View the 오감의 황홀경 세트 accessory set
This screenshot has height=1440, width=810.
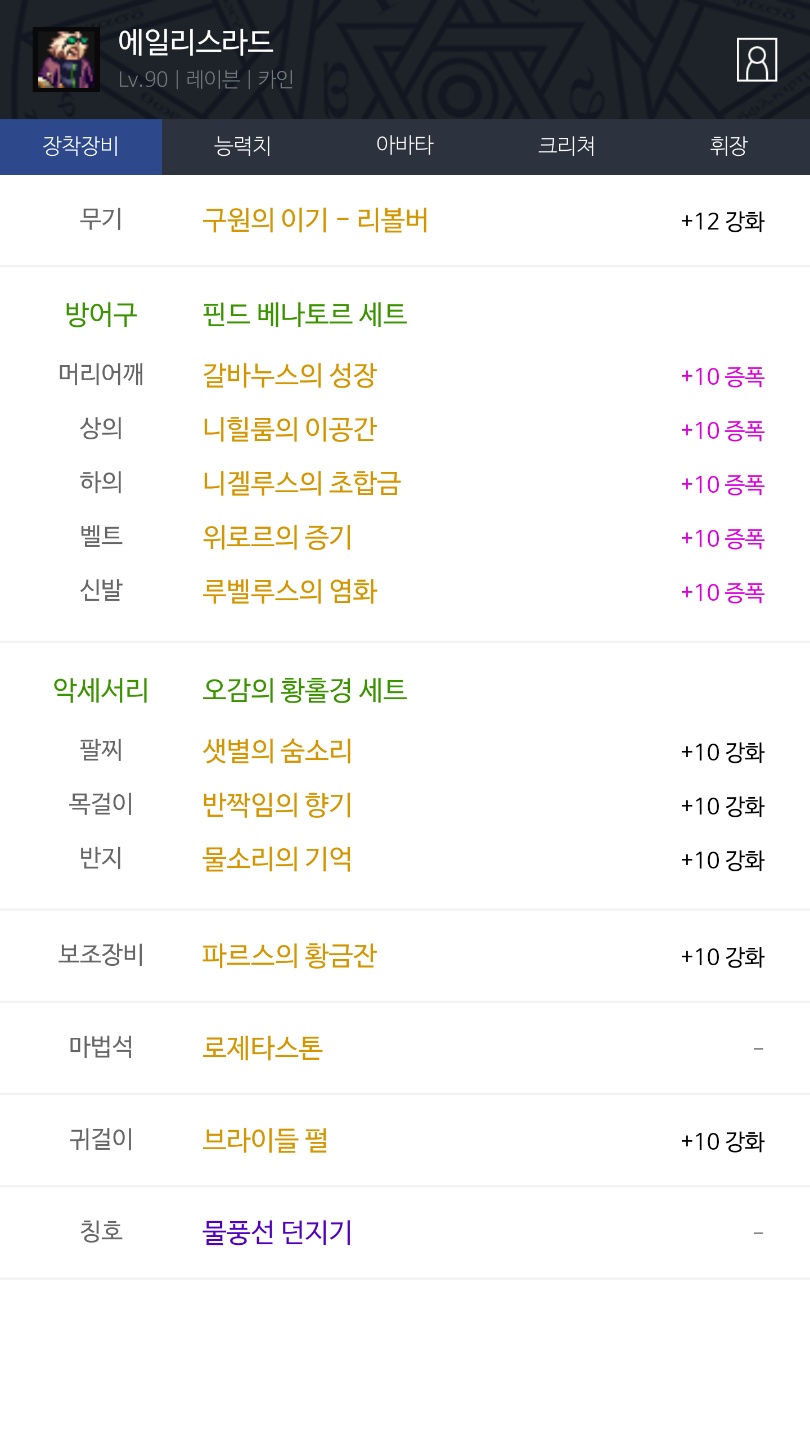304,690
